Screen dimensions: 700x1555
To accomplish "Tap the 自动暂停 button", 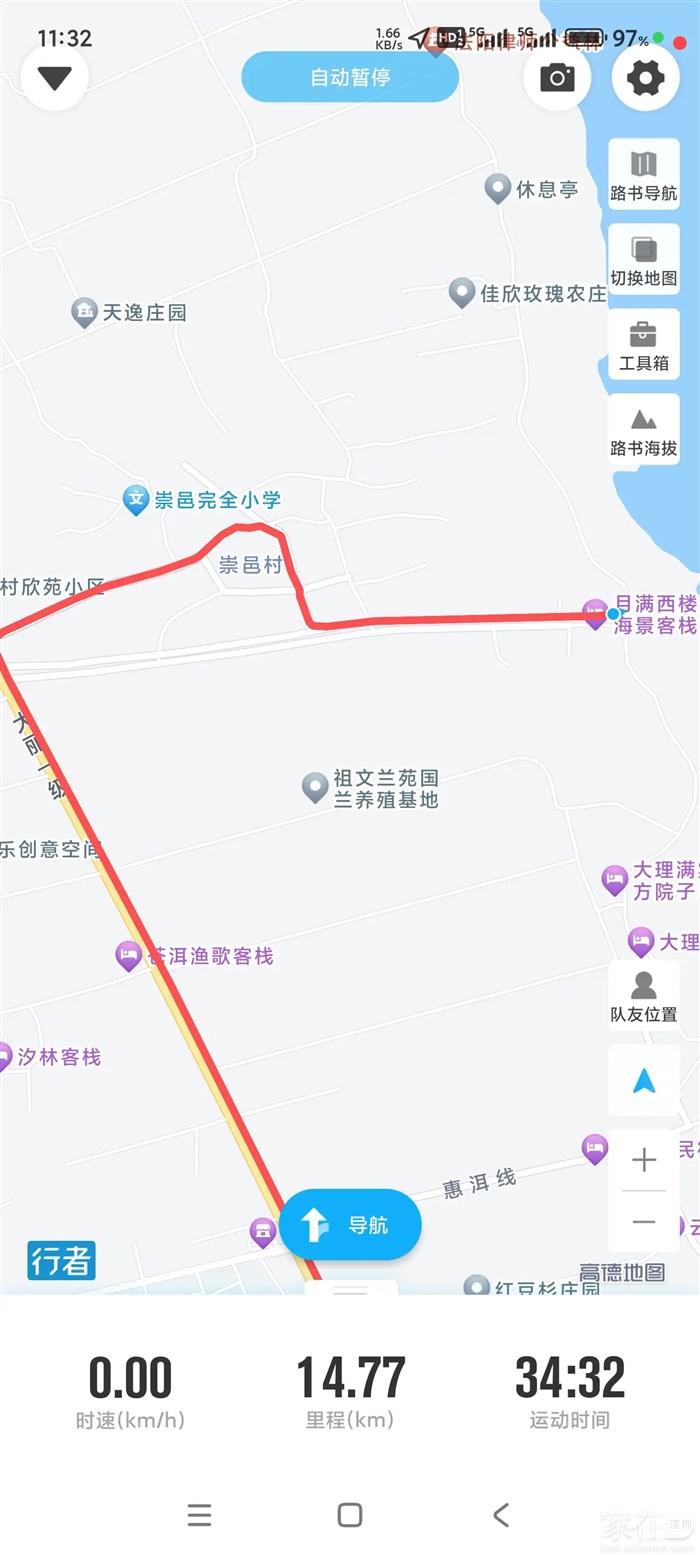I will point(350,77).
